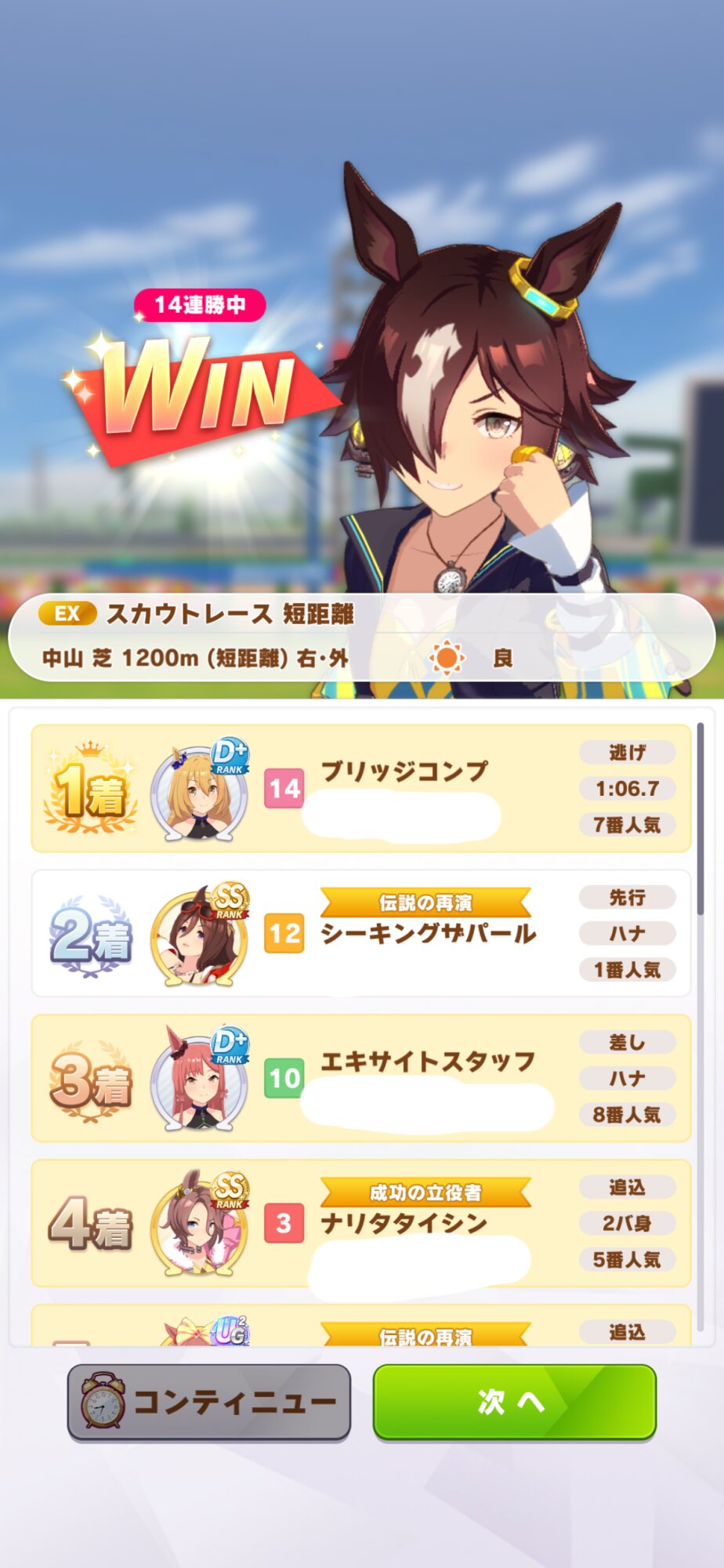Select the third place エキサイトスタッフ row

[x=361, y=1078]
